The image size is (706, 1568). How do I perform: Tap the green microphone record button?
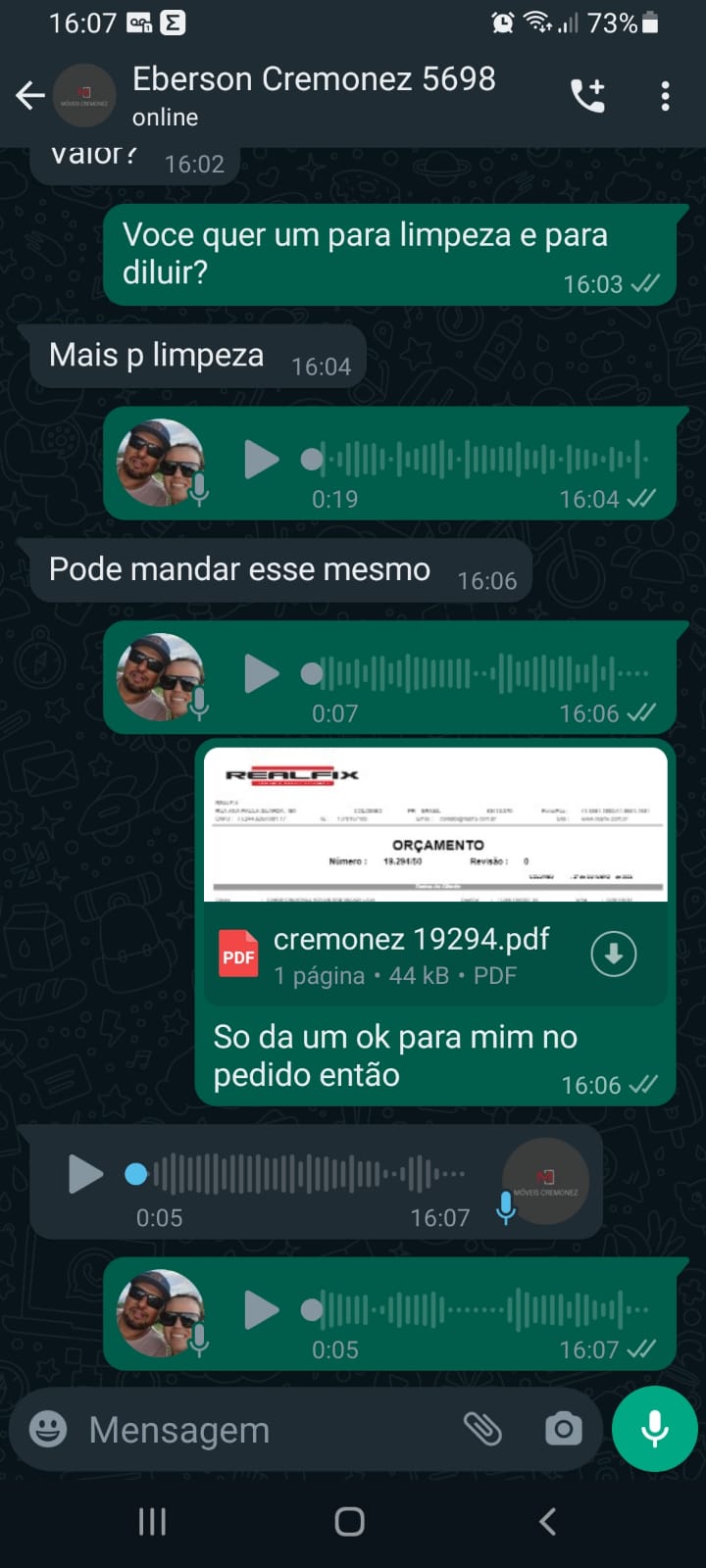(654, 1429)
